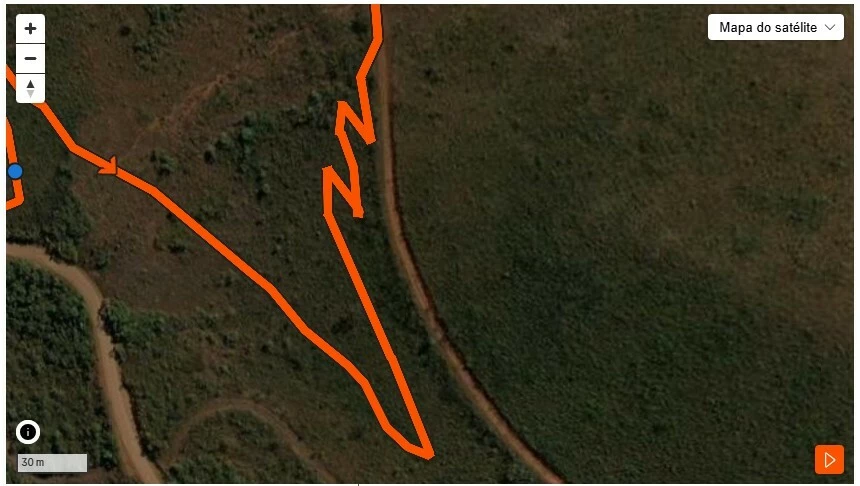The image size is (860, 486).
Task: Show map attribution info
Action: [28, 432]
